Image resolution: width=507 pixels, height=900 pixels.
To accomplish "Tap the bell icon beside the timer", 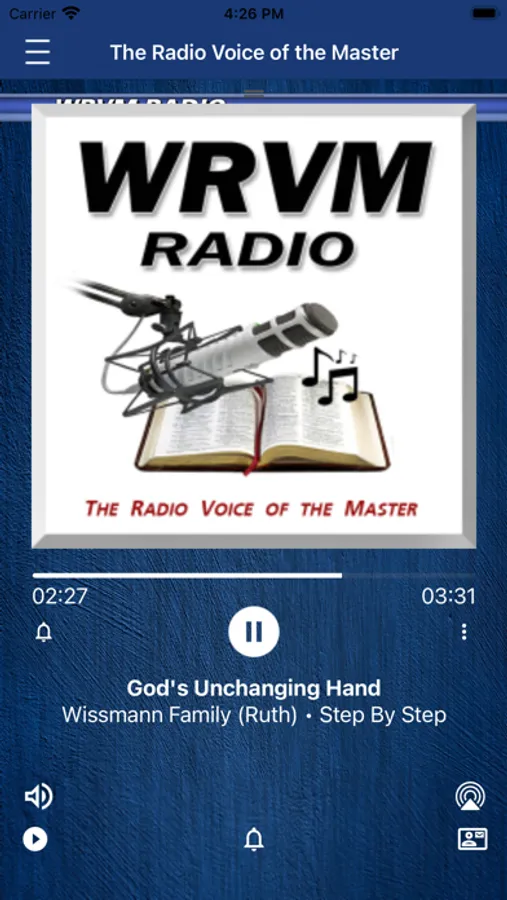I will 44,633.
